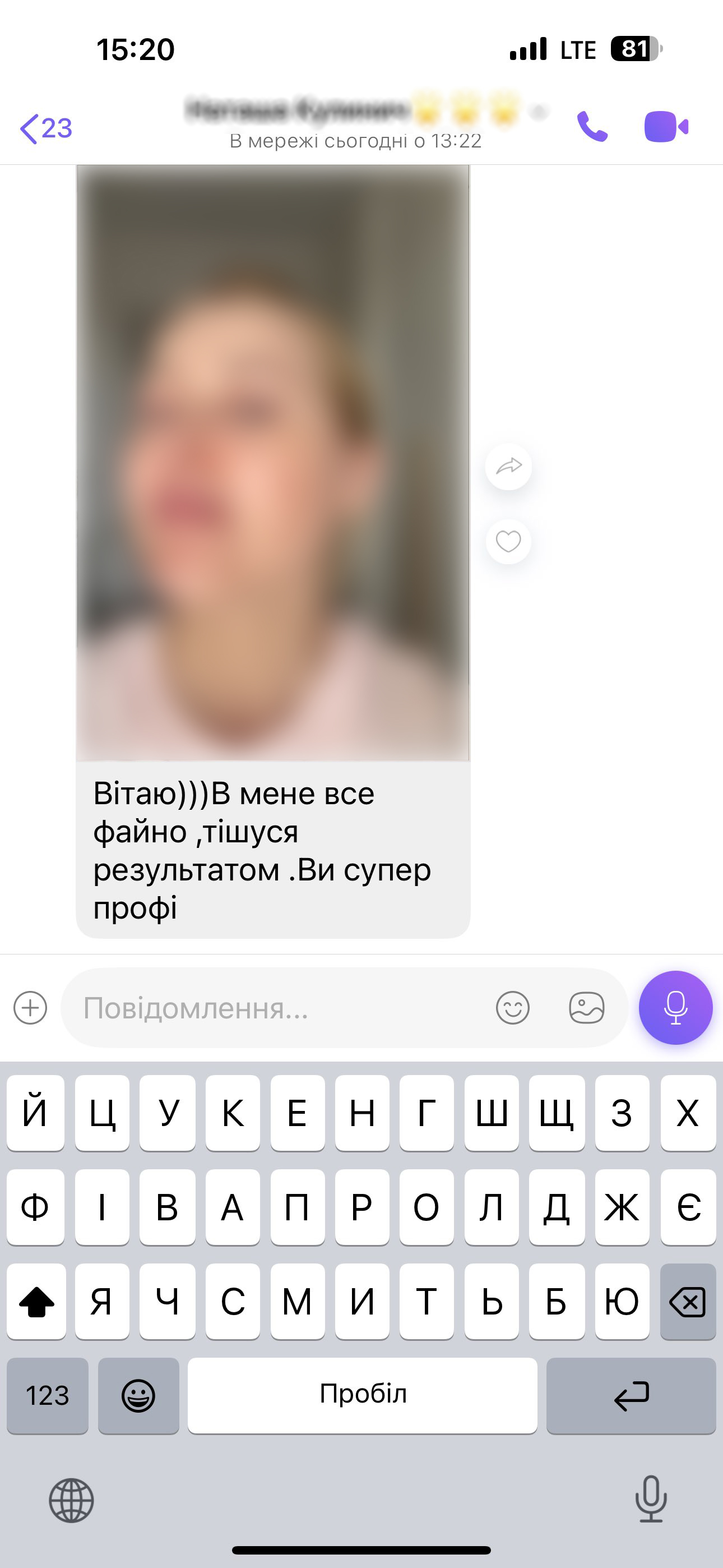Open the plus attachment menu
Screen dimensions: 723x1568
pyautogui.click(x=30, y=1007)
